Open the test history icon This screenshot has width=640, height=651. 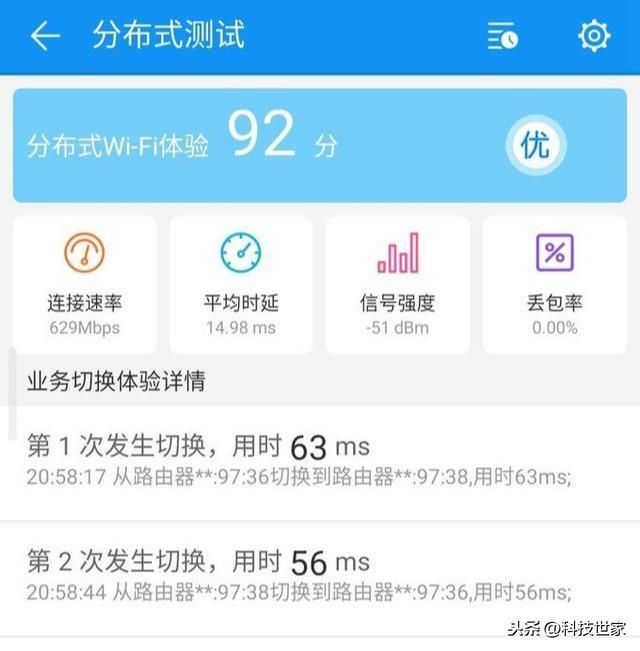pyautogui.click(x=502, y=37)
